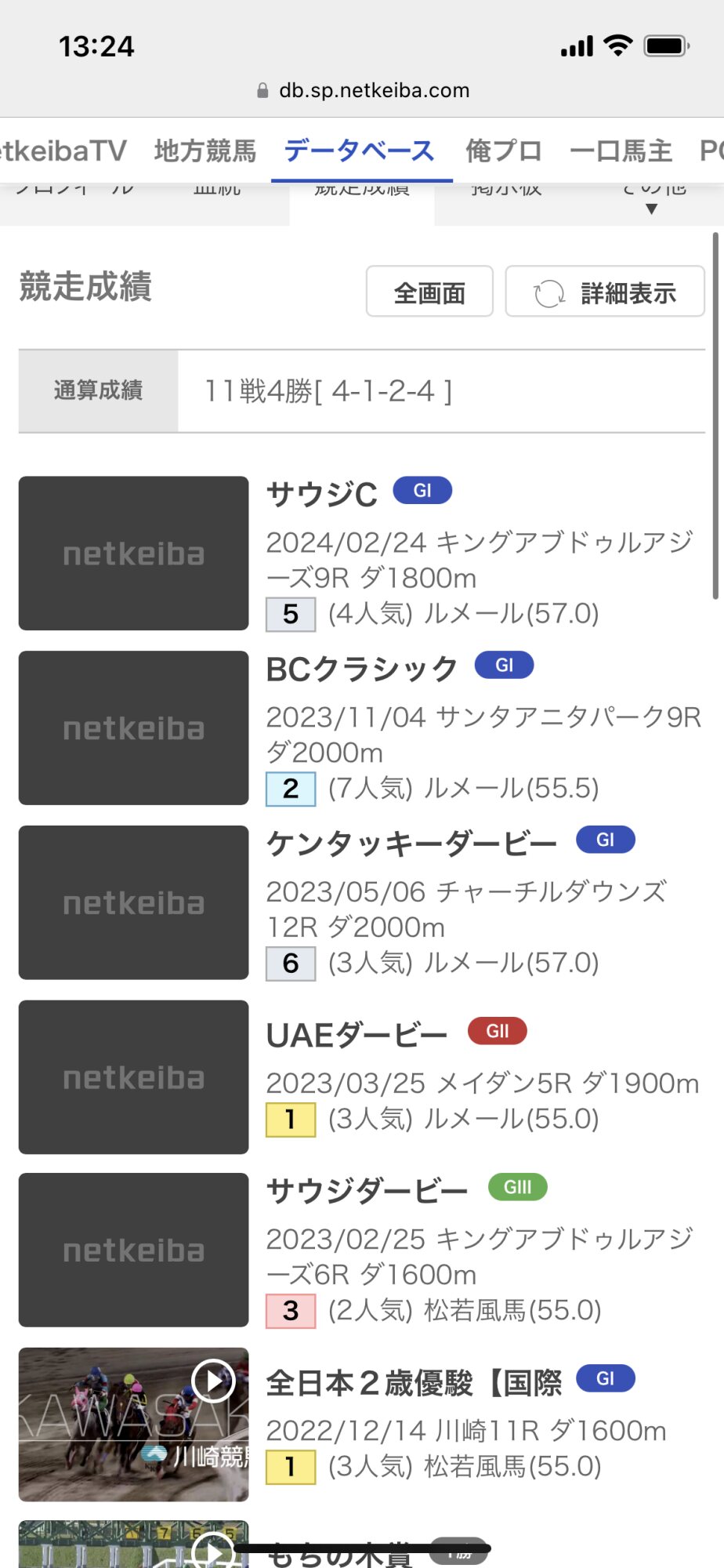Play the 全日本2歳優駿 Kawasaki race video
This screenshot has width=724, height=1568.
213,1381
